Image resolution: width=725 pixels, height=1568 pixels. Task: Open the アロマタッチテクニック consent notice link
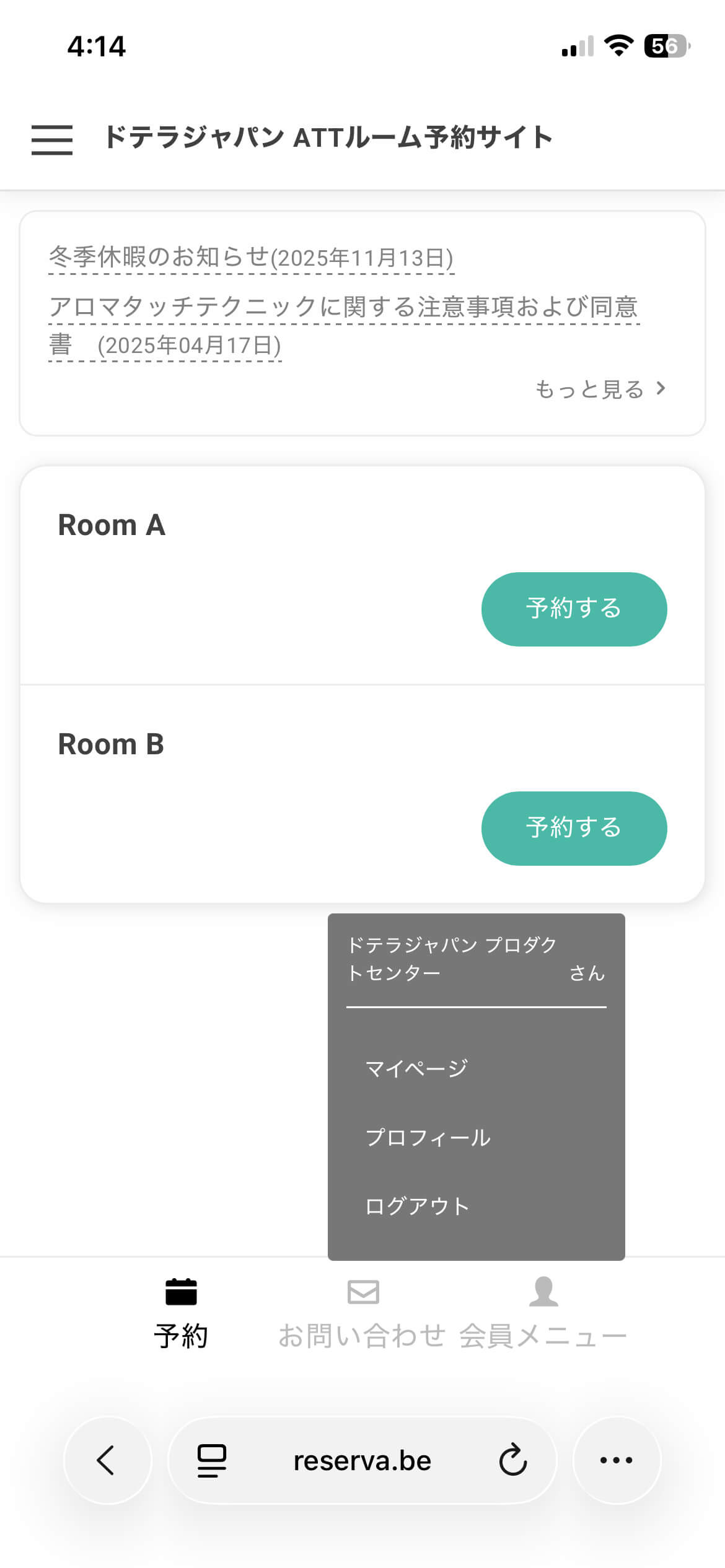point(343,308)
